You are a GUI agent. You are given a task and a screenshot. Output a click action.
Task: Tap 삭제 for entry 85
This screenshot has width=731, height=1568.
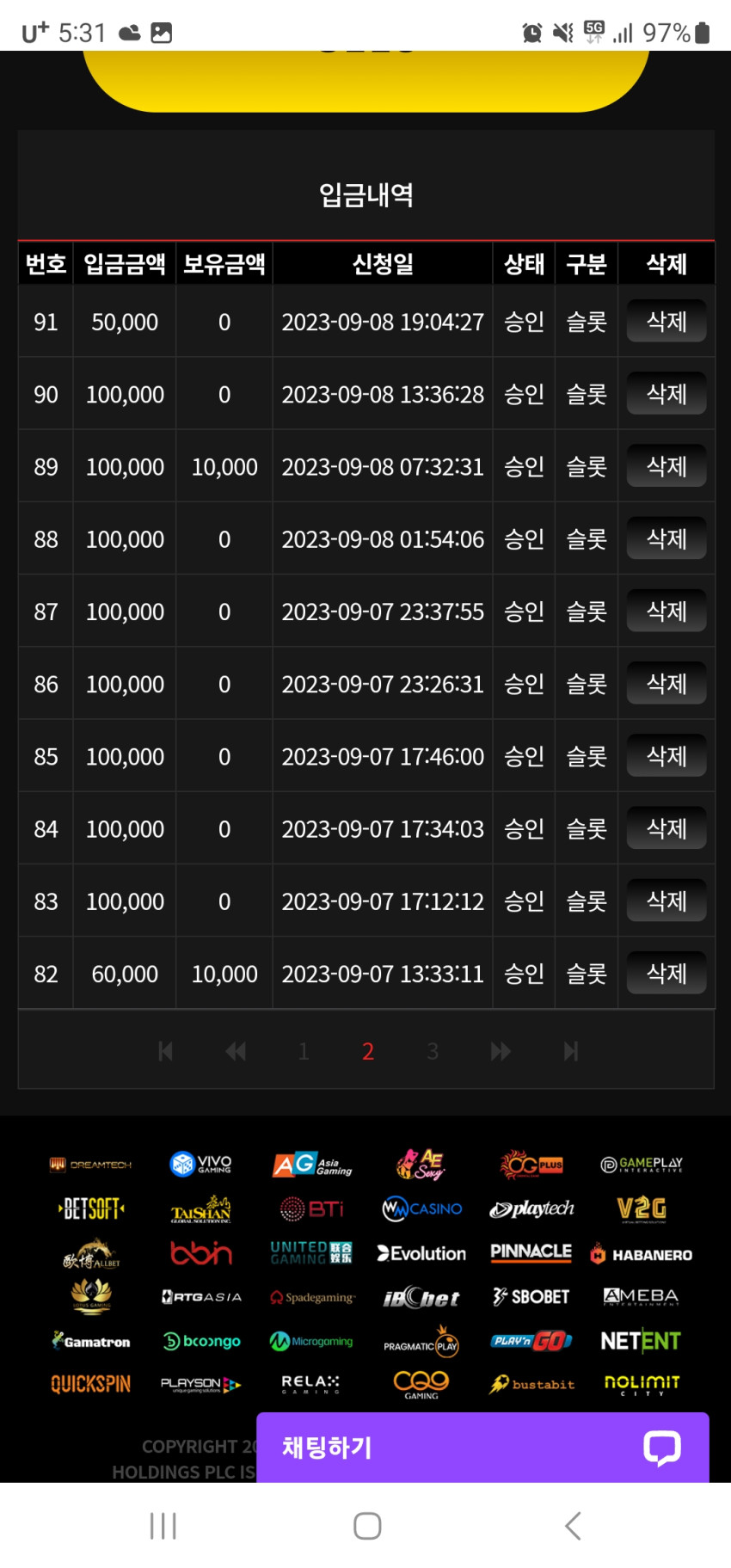(666, 756)
